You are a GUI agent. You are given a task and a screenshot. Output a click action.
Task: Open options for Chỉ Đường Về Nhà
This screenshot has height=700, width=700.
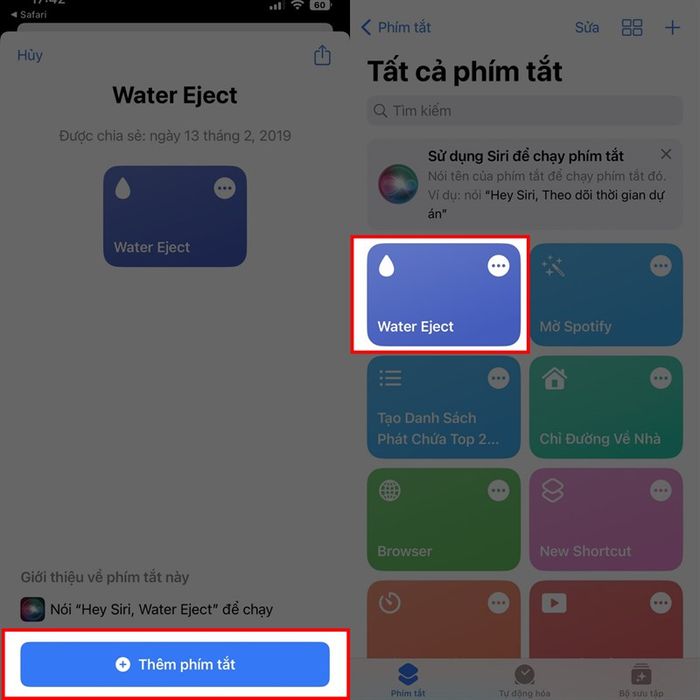point(660,378)
